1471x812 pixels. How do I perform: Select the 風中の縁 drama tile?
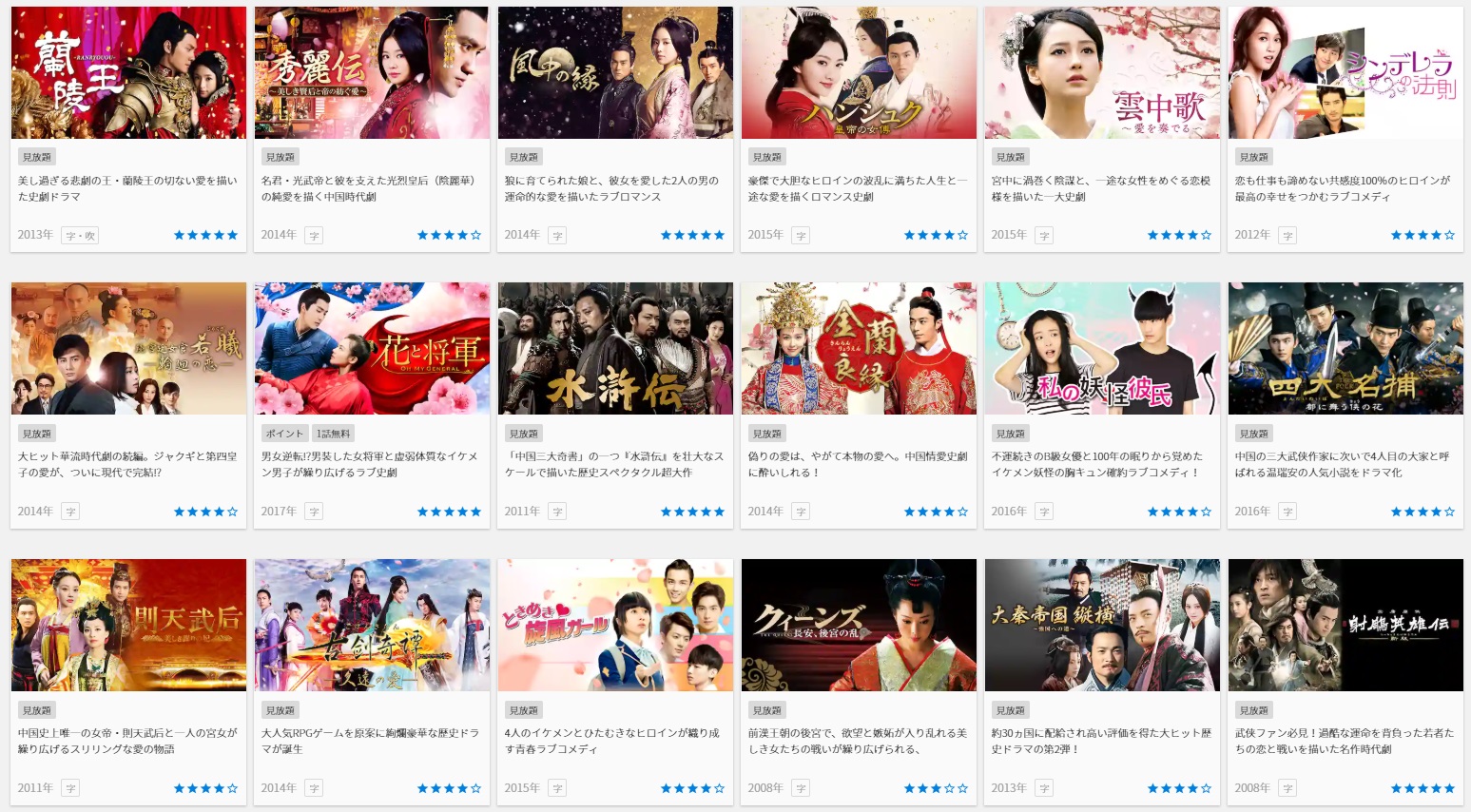point(615,74)
